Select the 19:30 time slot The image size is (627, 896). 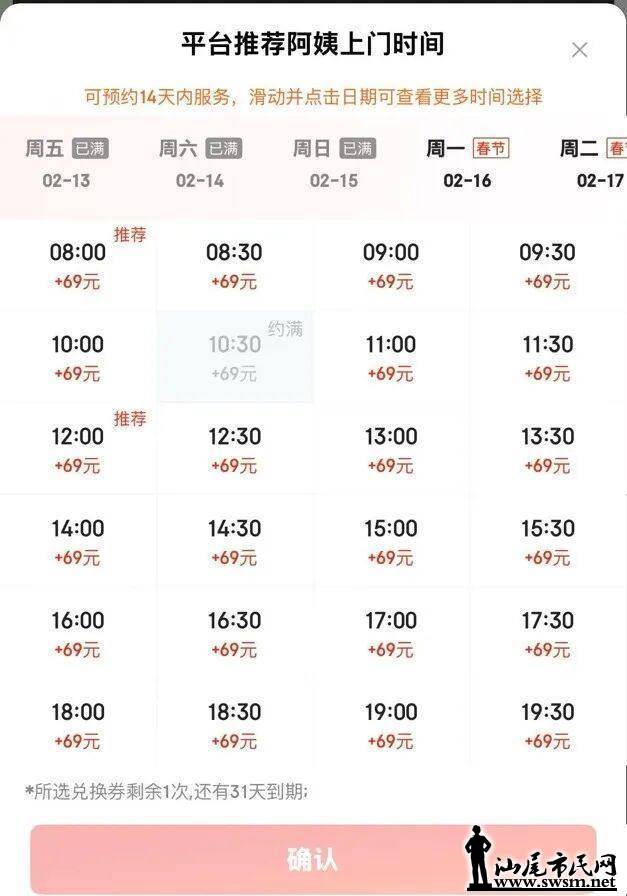tap(547, 724)
